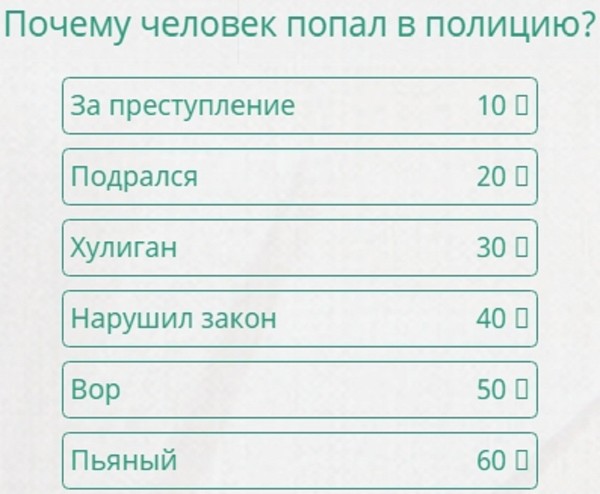Choose the 'Подрался' answer row
Viewport: 600px width, 494px height.
(299, 176)
